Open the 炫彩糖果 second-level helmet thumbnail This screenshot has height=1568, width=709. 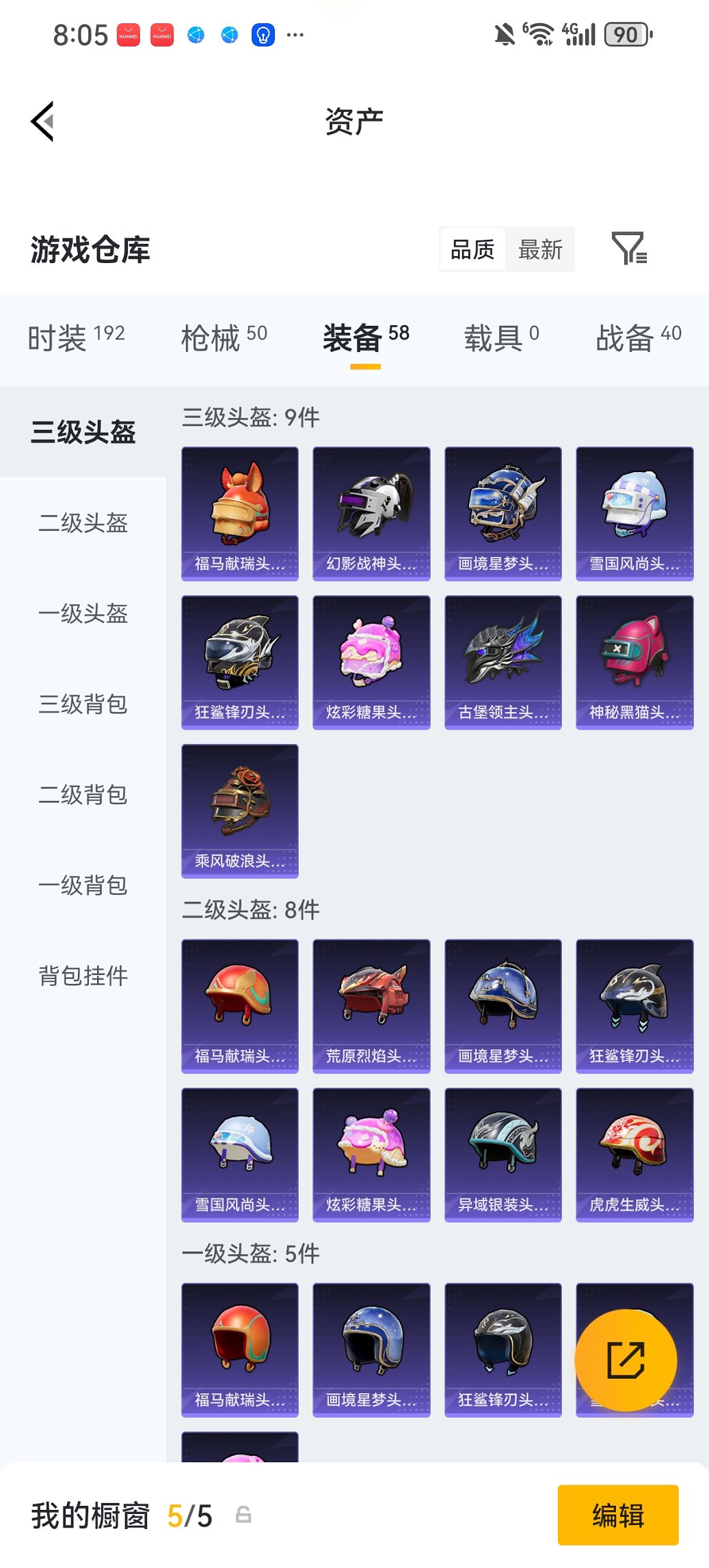pyautogui.click(x=371, y=1153)
